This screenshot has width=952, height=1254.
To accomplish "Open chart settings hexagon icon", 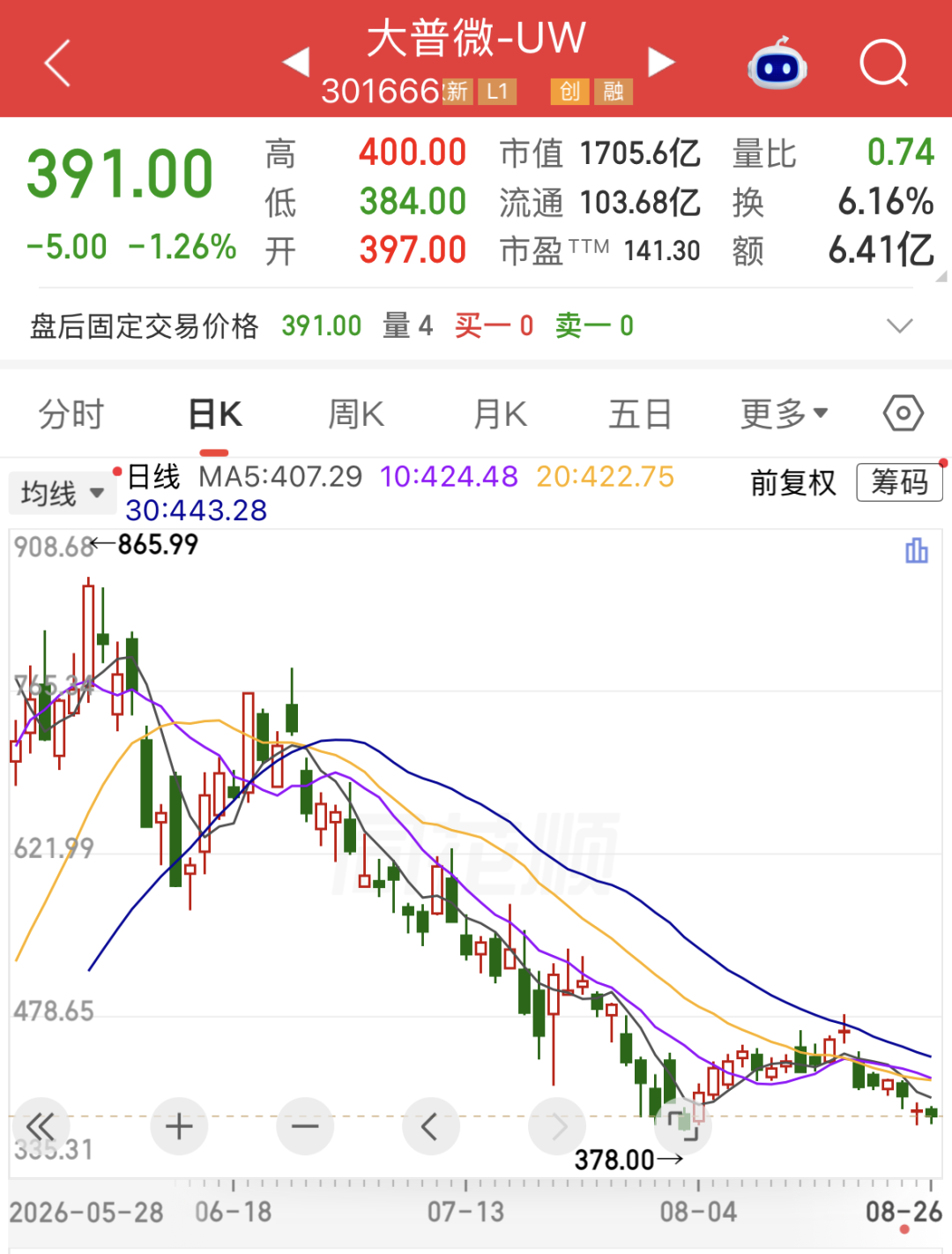I will [x=904, y=413].
